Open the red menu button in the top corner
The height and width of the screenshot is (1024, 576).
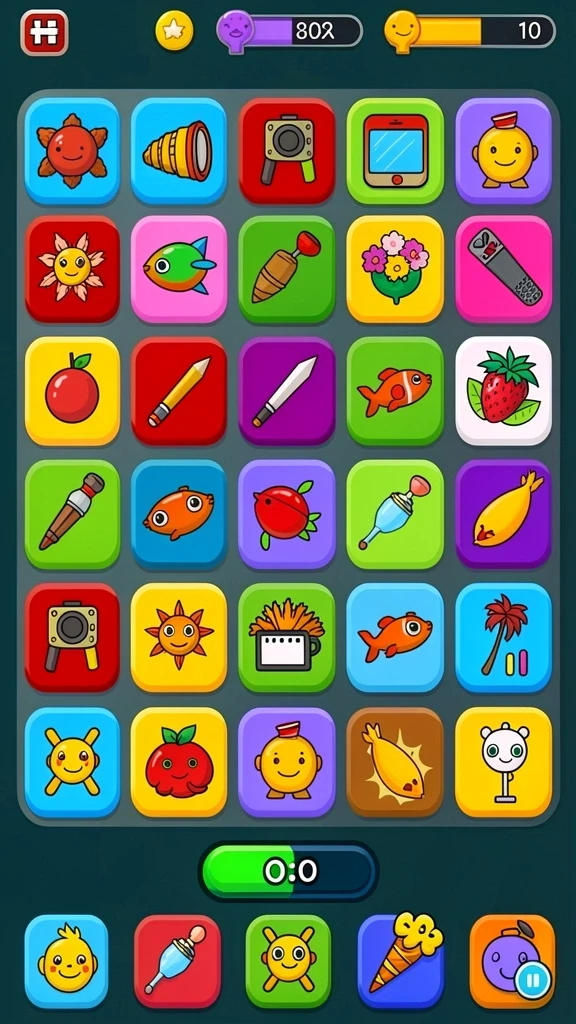click(44, 32)
